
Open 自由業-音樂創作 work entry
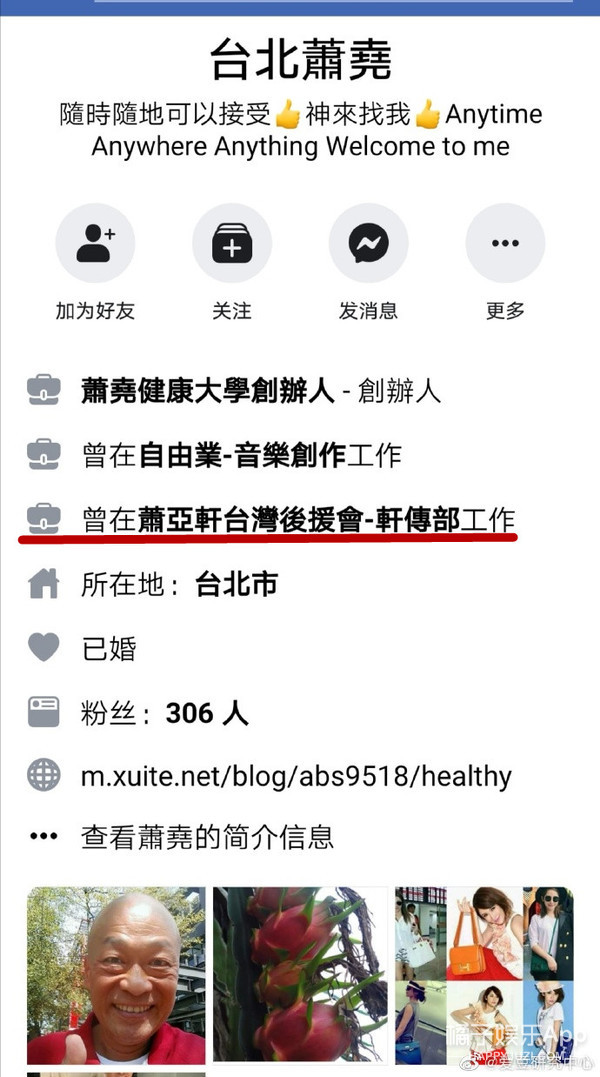242,455
